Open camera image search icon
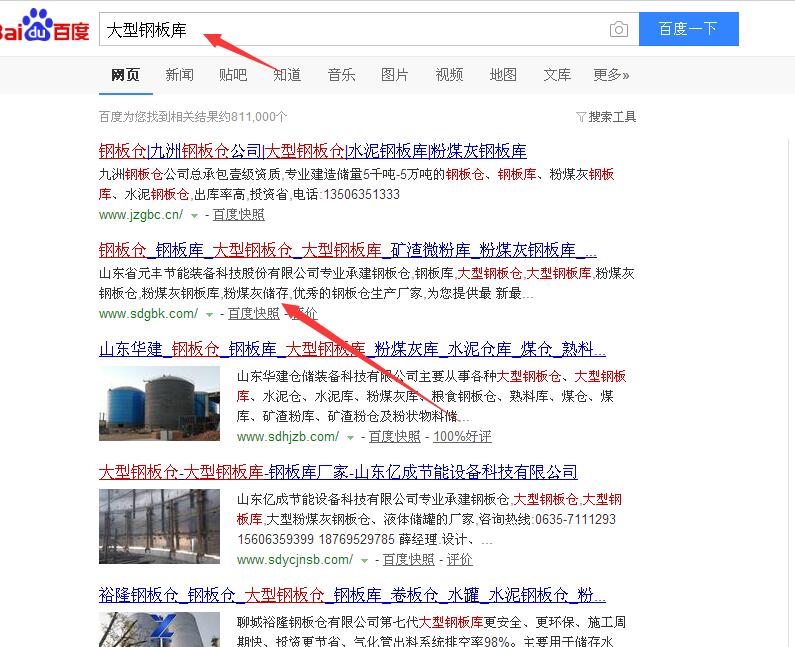 (x=619, y=30)
